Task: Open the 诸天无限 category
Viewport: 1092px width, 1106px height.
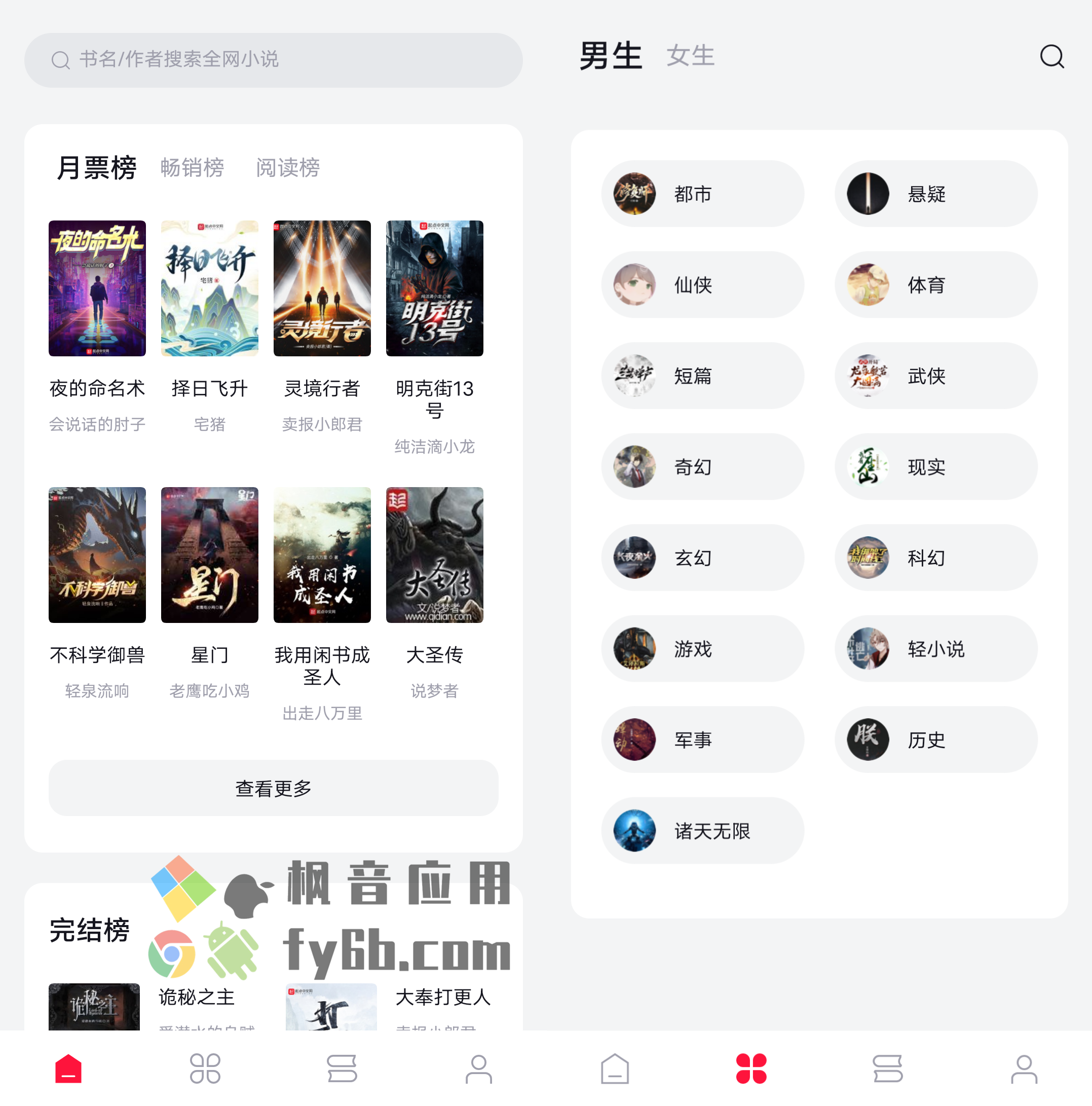Action: tap(702, 831)
